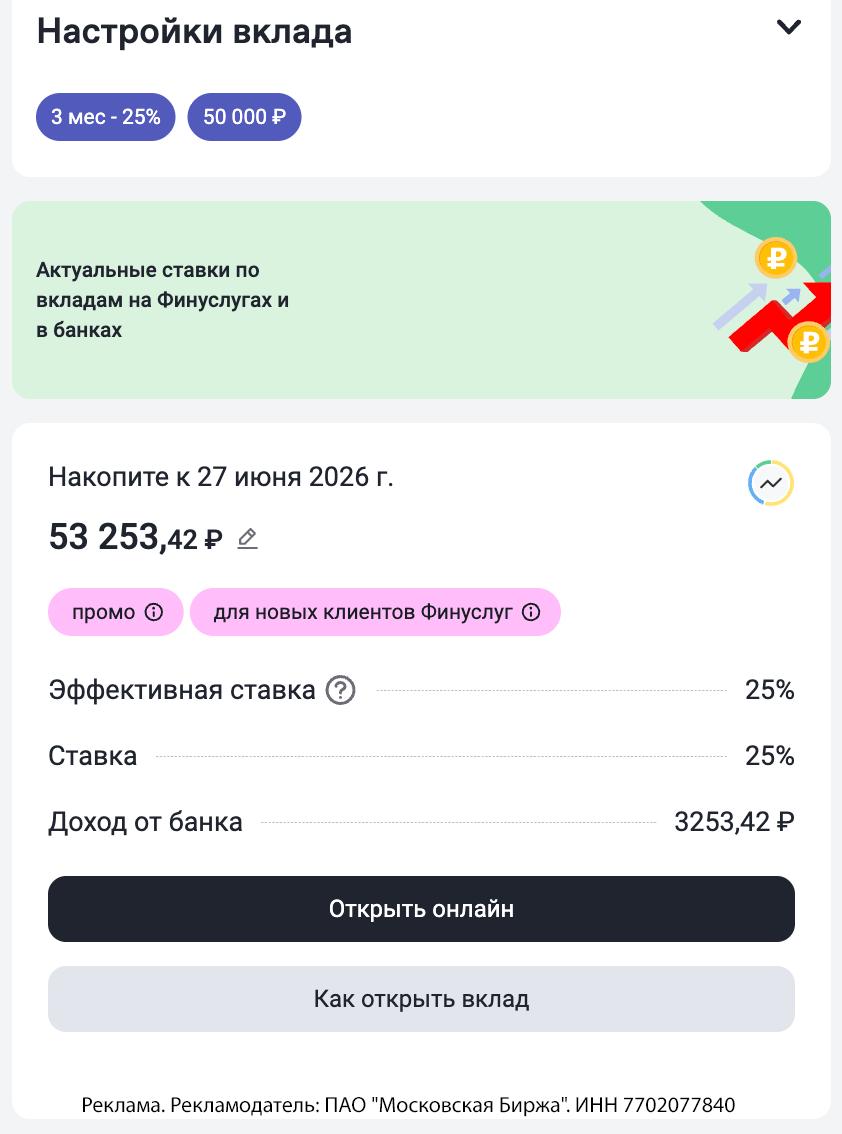Edit the 53 253,42 ₽ amount with pencil icon
The width and height of the screenshot is (842, 1134).
click(x=247, y=539)
